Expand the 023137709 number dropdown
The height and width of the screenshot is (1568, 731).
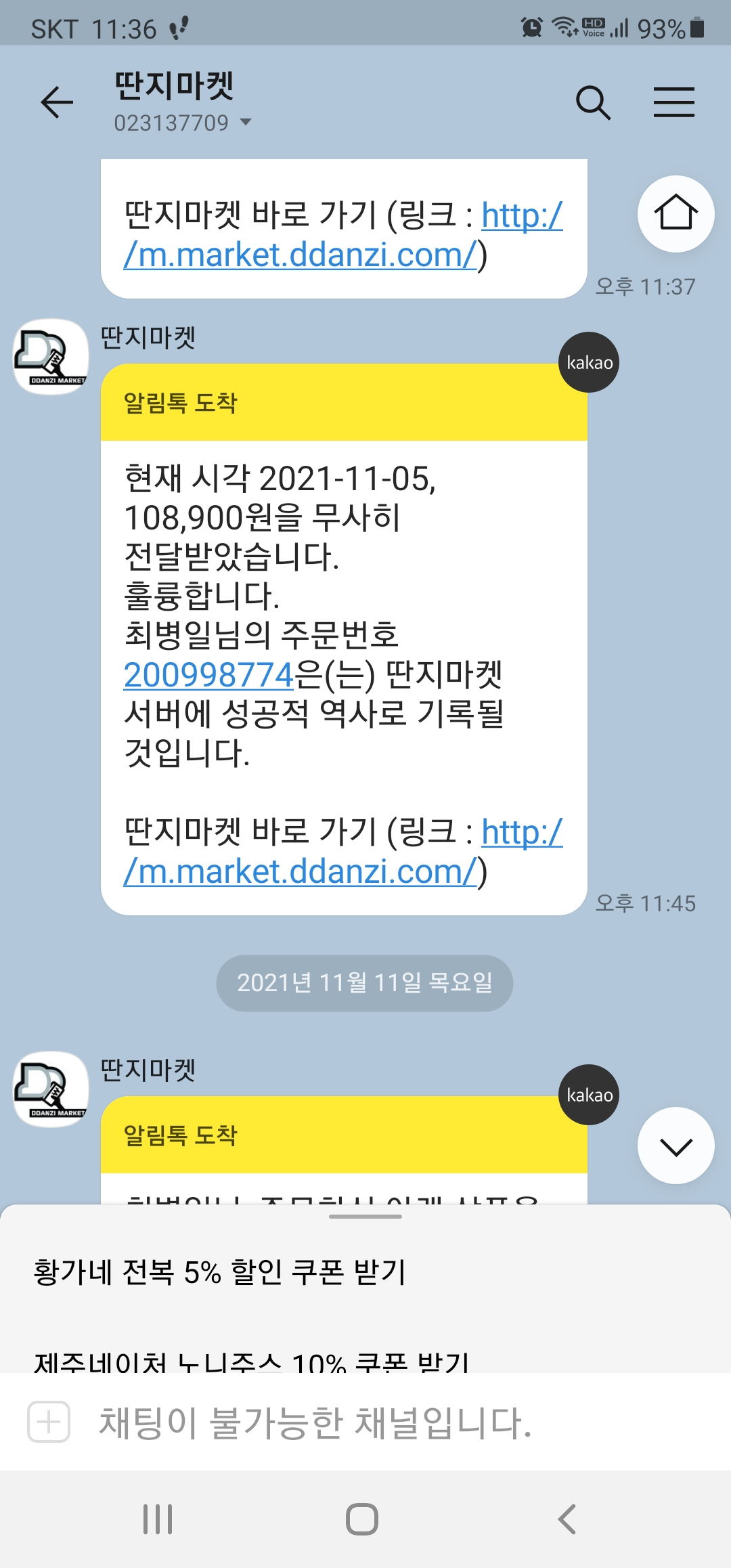183,123
